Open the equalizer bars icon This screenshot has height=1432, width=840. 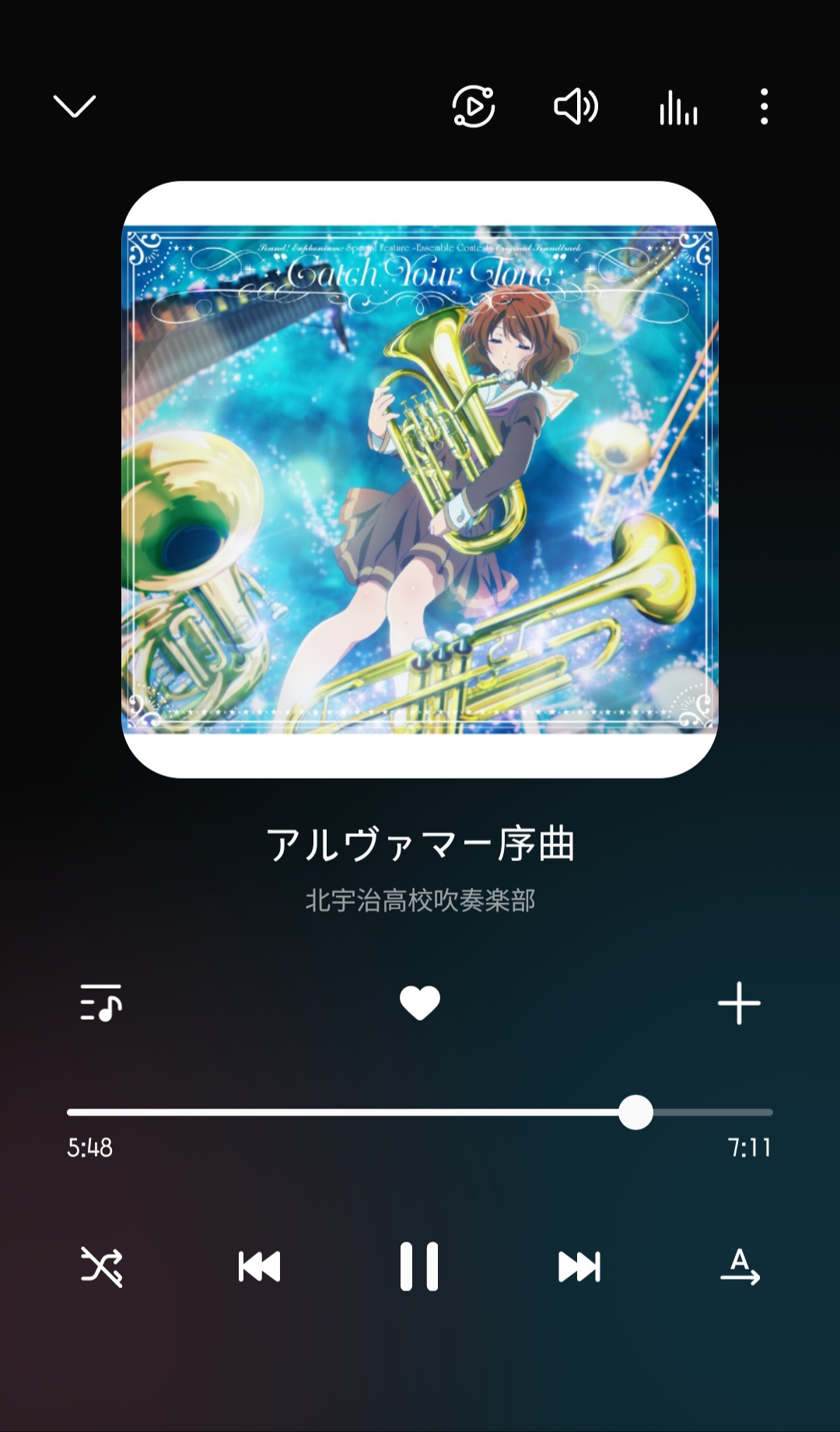tap(678, 107)
